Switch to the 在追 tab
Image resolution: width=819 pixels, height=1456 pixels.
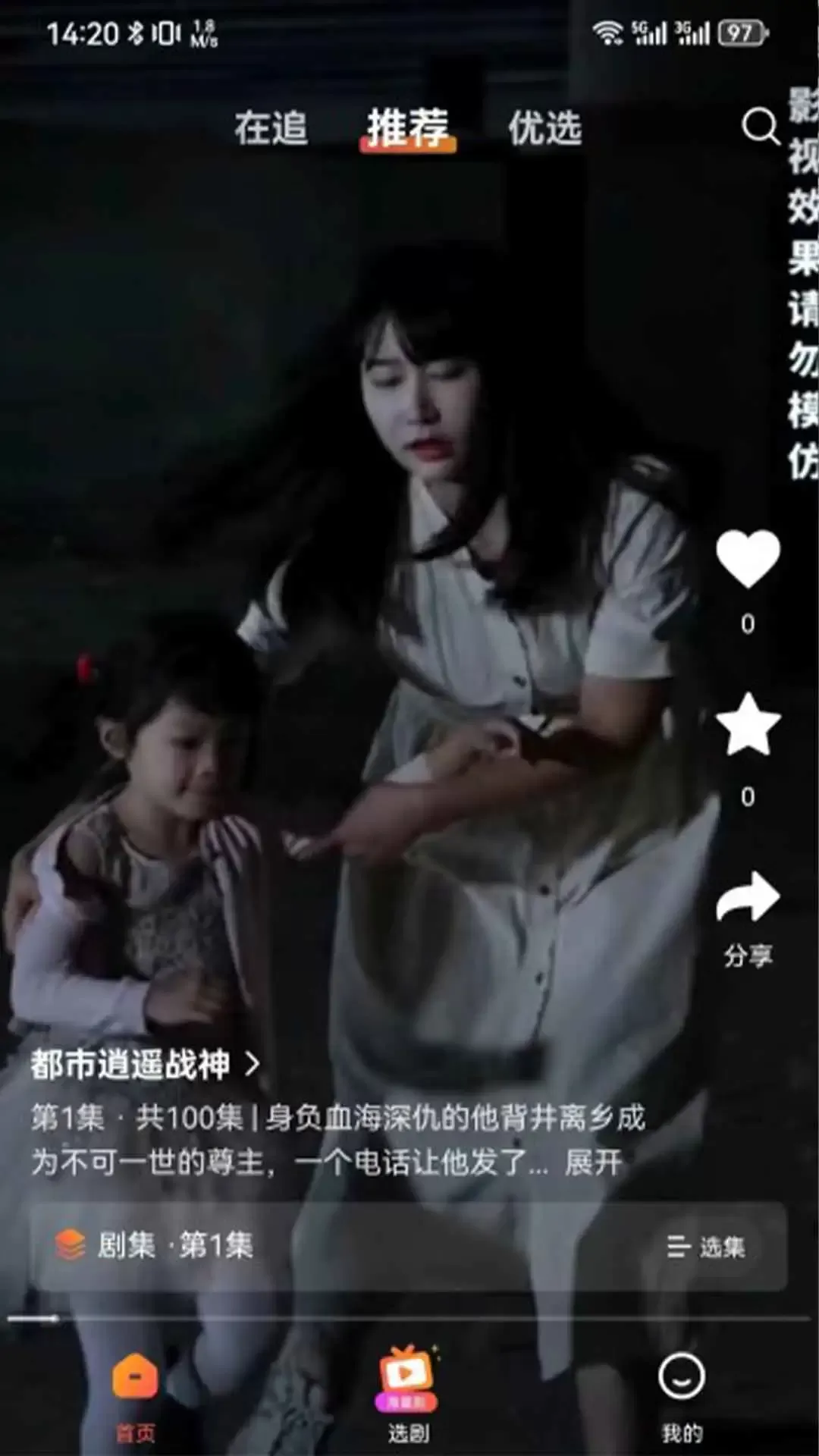pyautogui.click(x=271, y=127)
